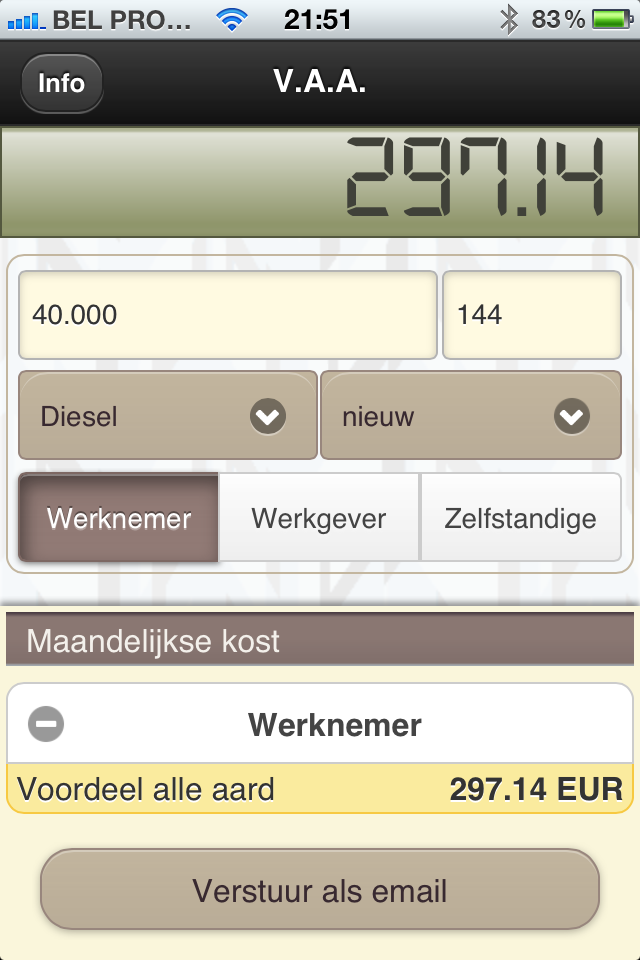Screen dimensions: 640x960
Task: Collapse the Werknemer cost section
Action: [x=46, y=724]
